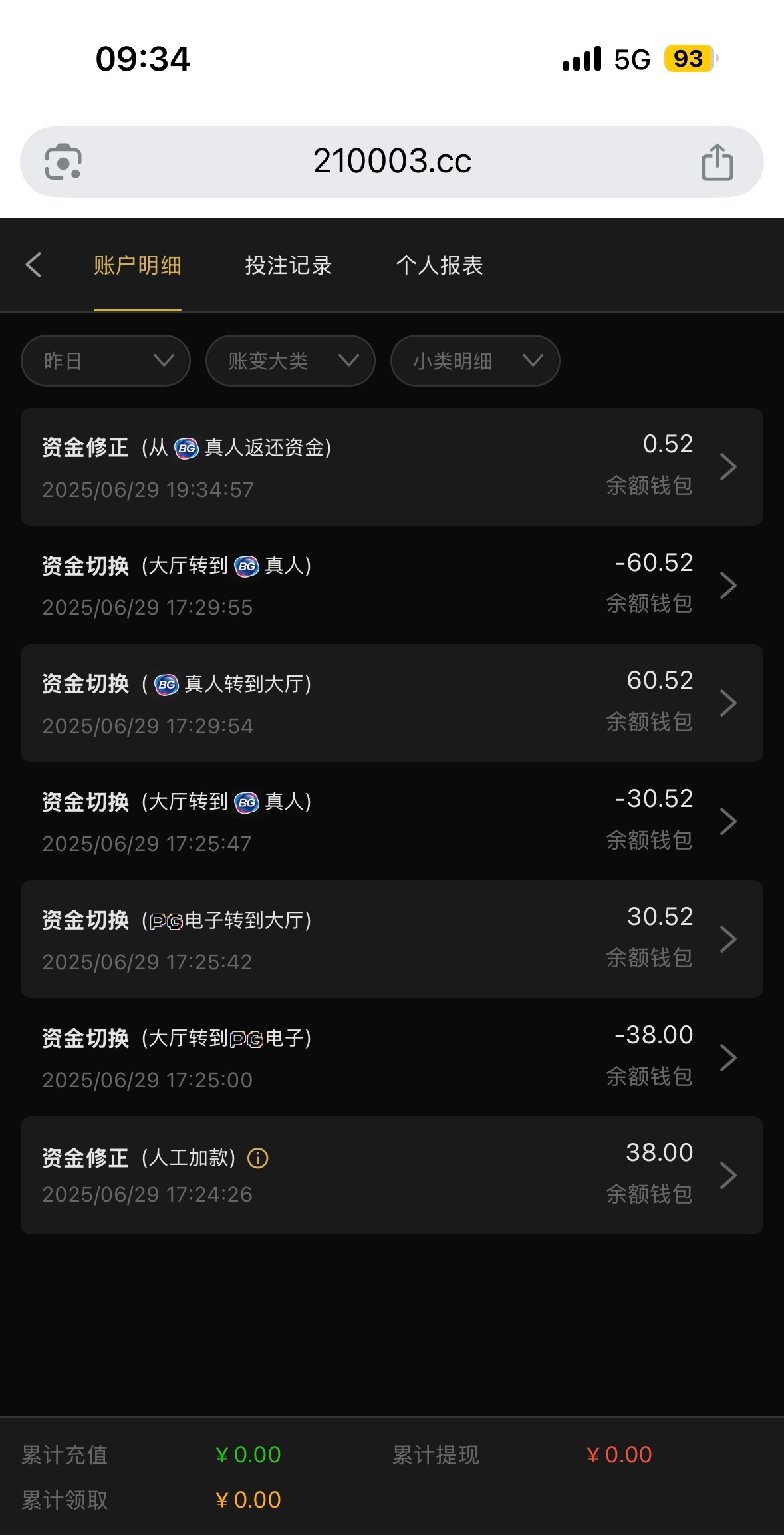The image size is (784, 1535).
Task: Open the 账变大类 dropdown
Action: [x=291, y=361]
